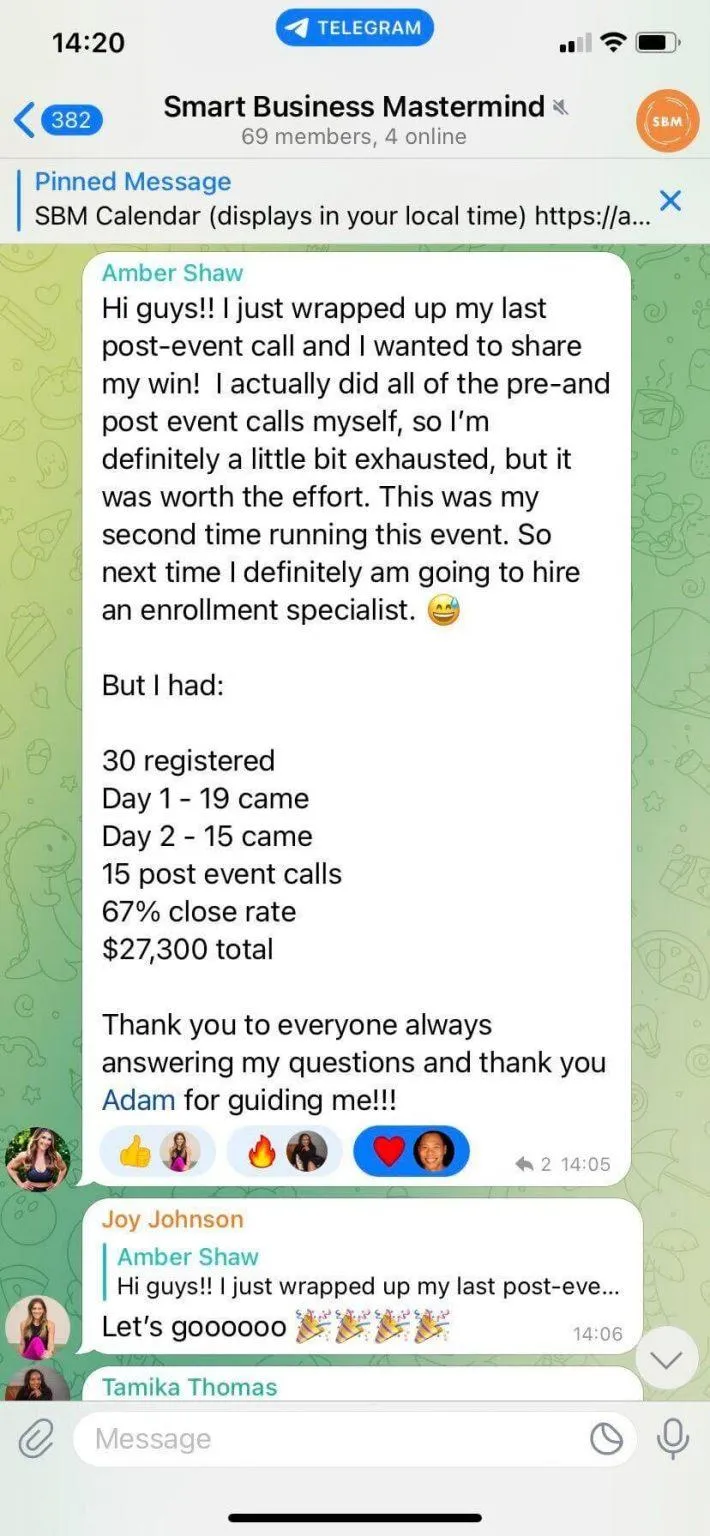The image size is (710, 1536).
Task: Focus the Message input field
Action: 330,1440
